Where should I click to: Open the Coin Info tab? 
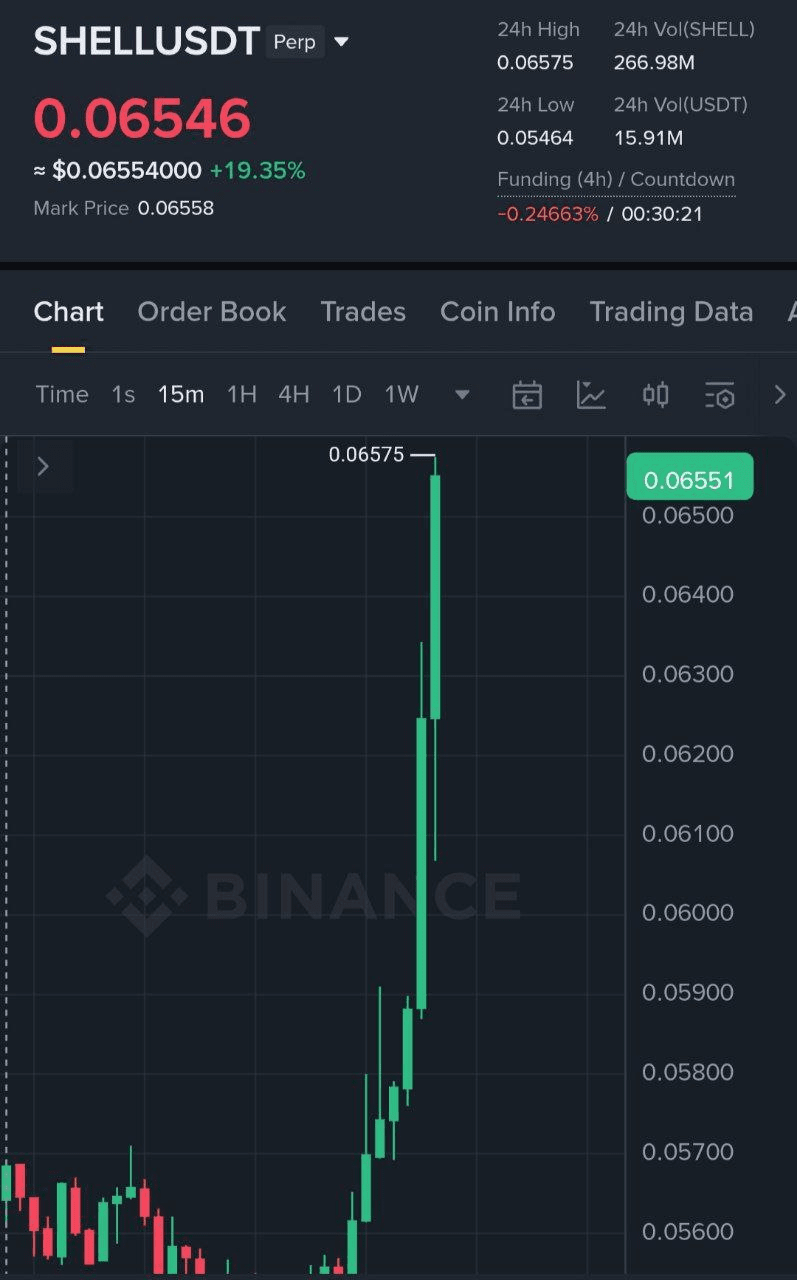(x=497, y=312)
